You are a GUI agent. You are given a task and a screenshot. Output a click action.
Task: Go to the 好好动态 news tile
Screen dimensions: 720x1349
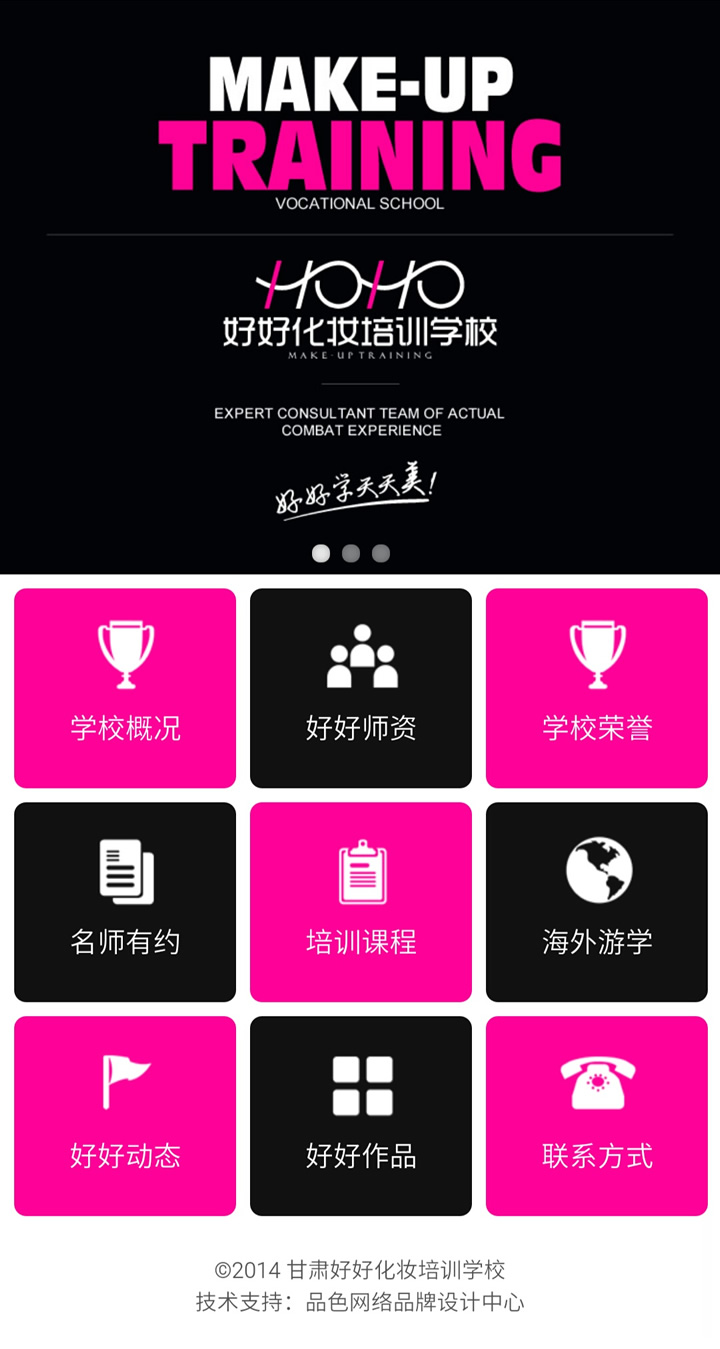coord(125,1116)
